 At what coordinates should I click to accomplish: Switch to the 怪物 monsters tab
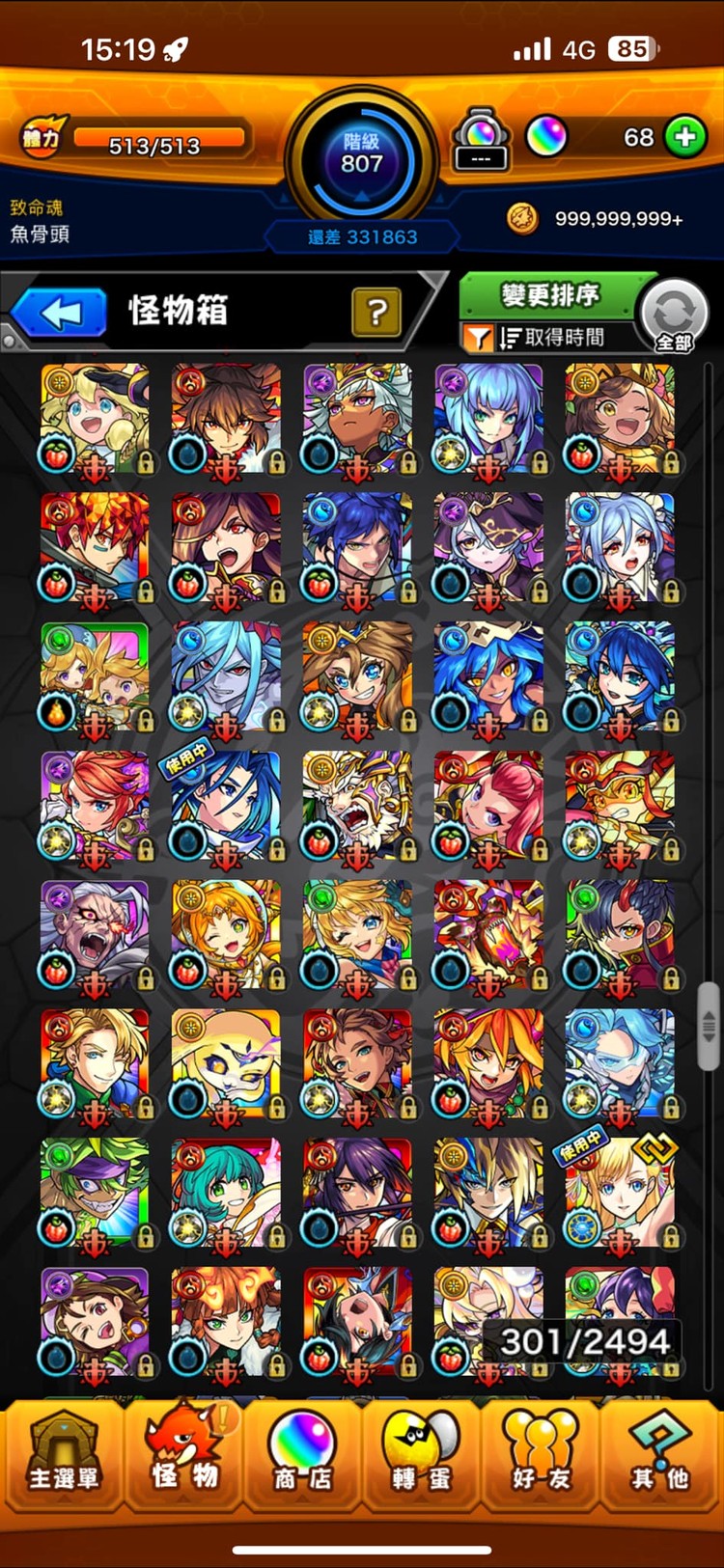pos(184,1455)
